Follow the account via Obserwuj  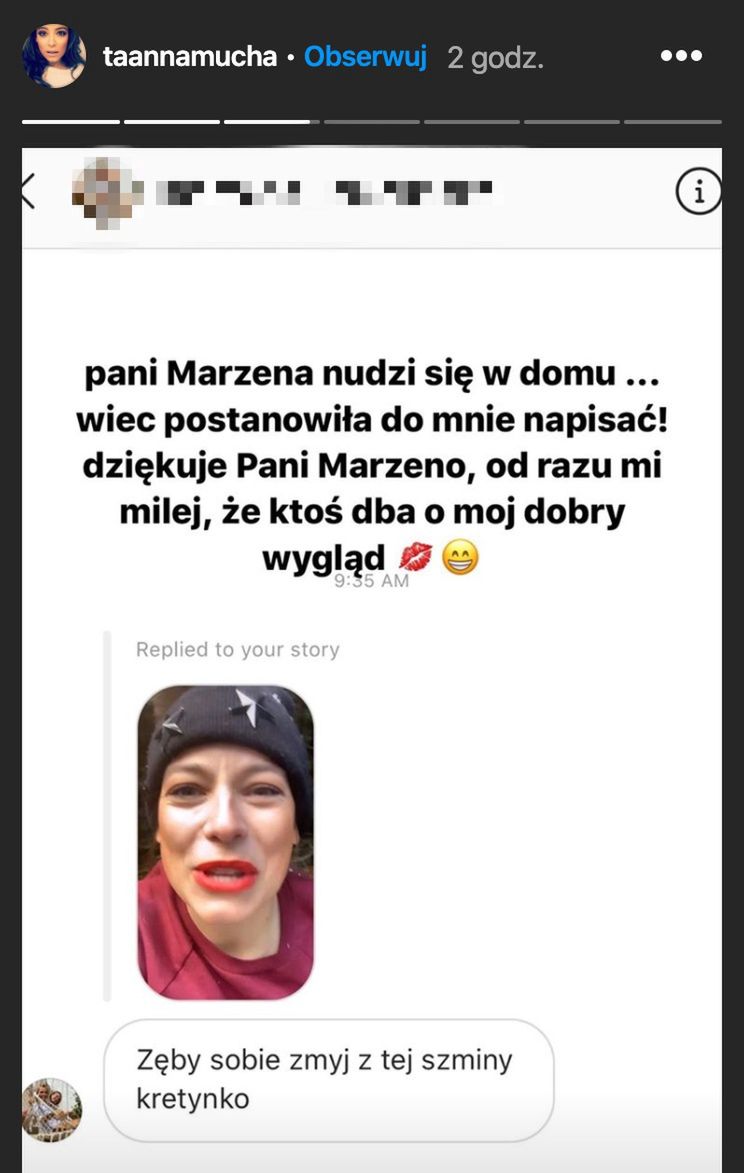365,57
